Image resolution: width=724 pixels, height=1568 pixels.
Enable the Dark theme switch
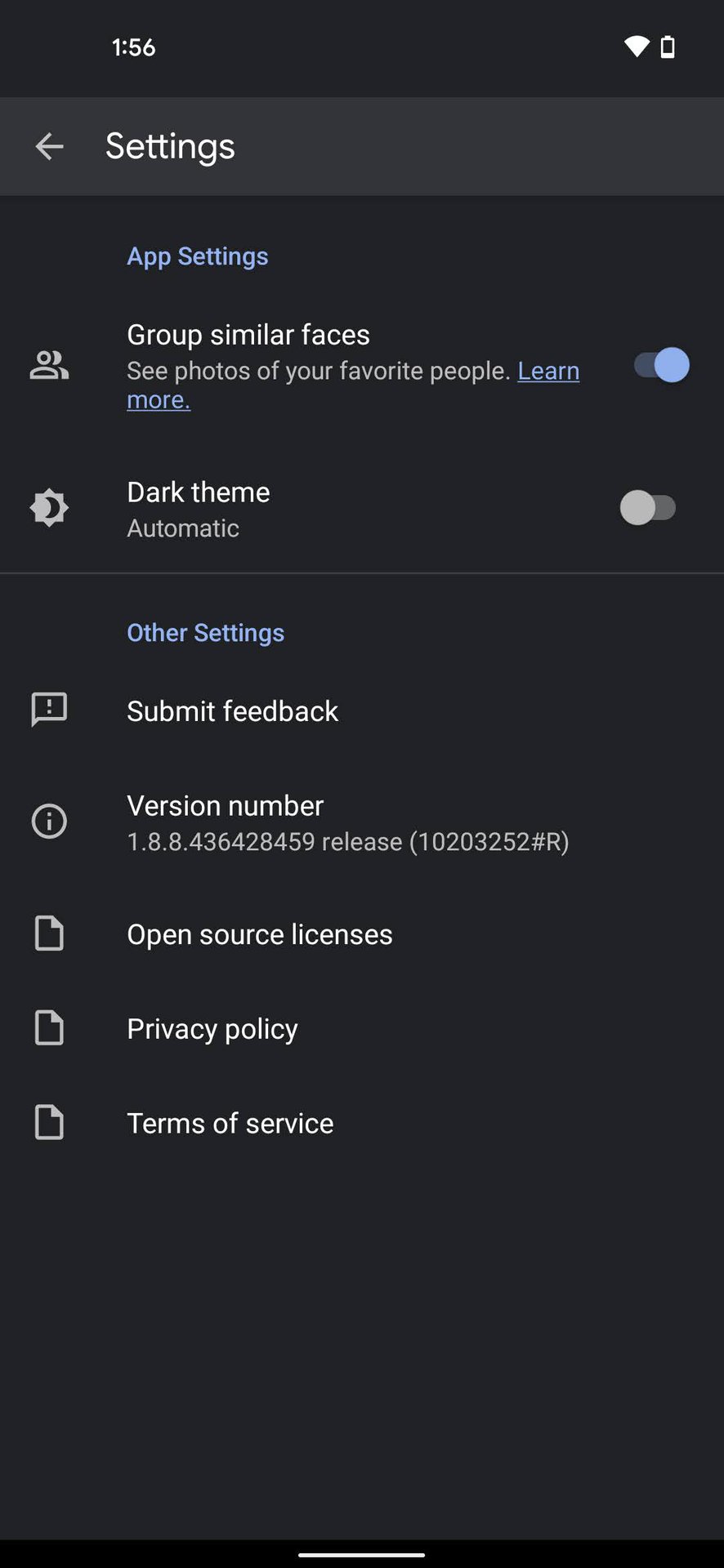coord(648,508)
